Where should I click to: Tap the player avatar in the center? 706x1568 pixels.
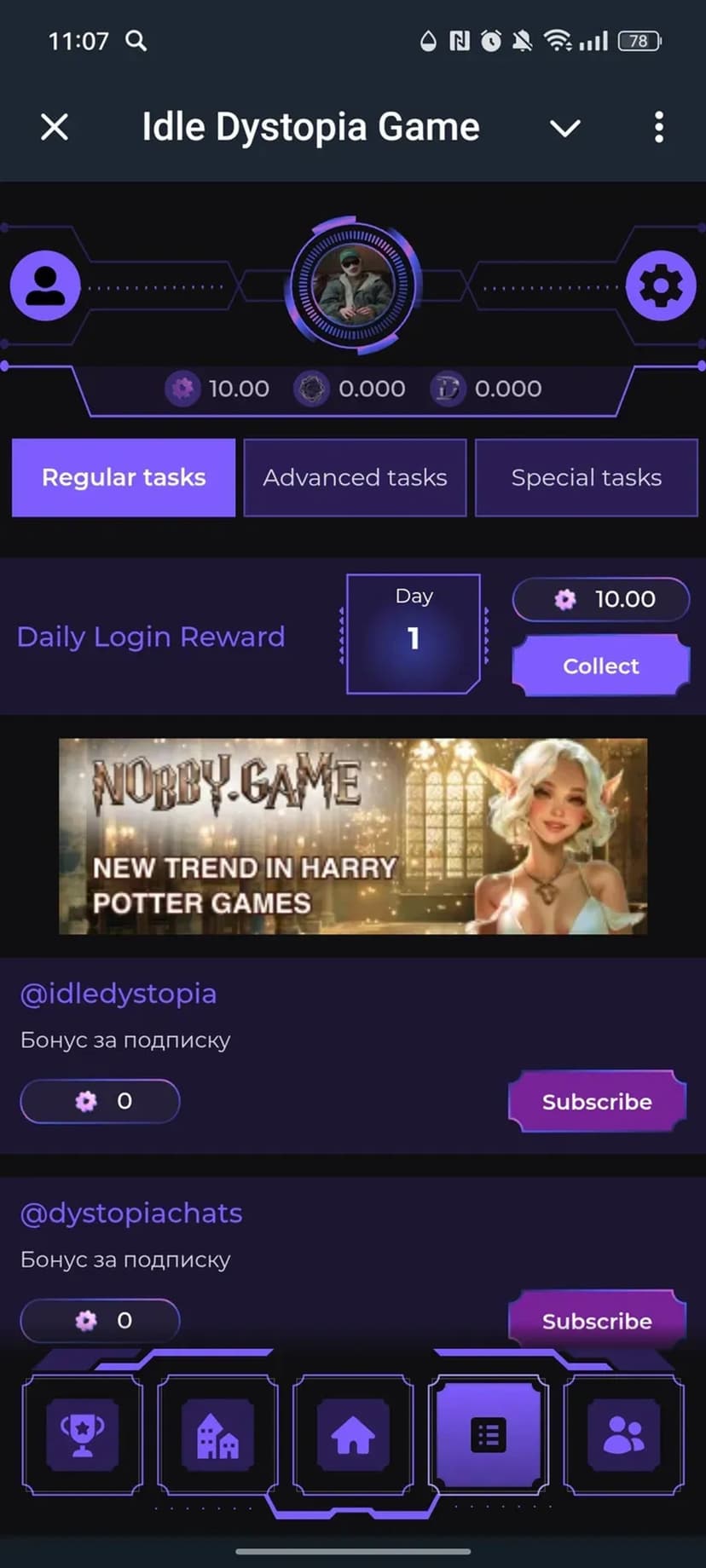(354, 285)
